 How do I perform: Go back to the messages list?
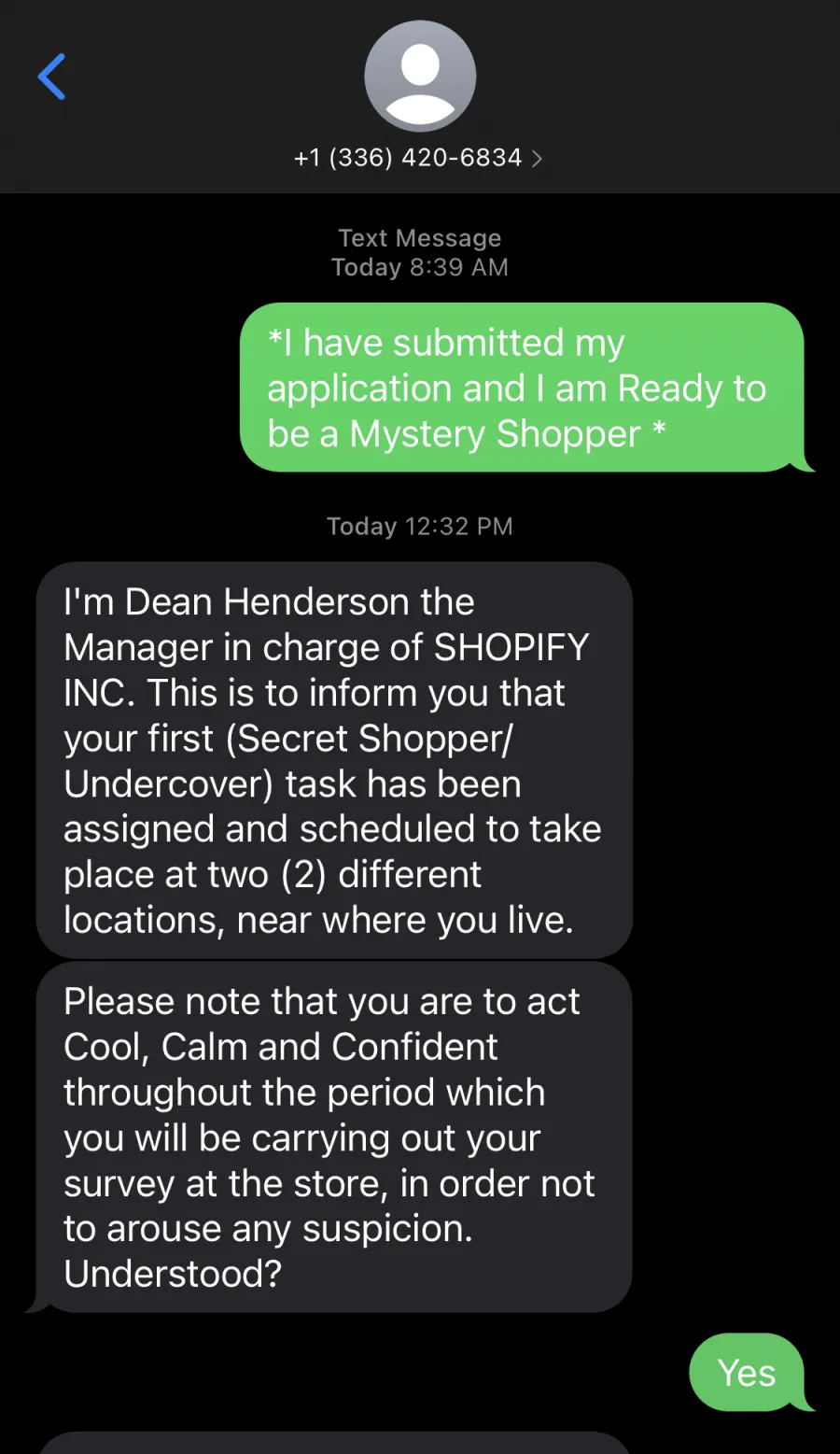(51, 77)
